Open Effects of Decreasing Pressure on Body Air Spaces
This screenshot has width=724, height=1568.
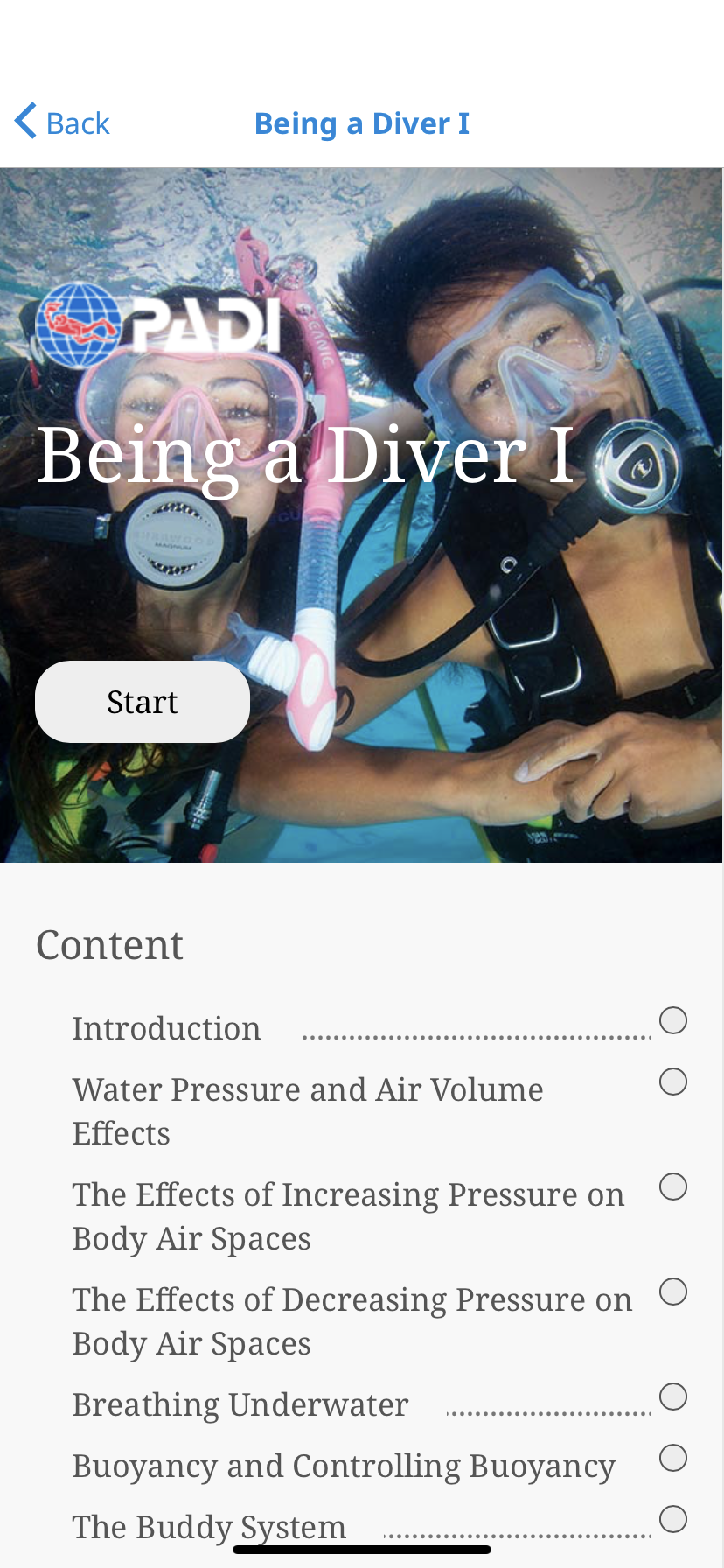coord(352,1320)
